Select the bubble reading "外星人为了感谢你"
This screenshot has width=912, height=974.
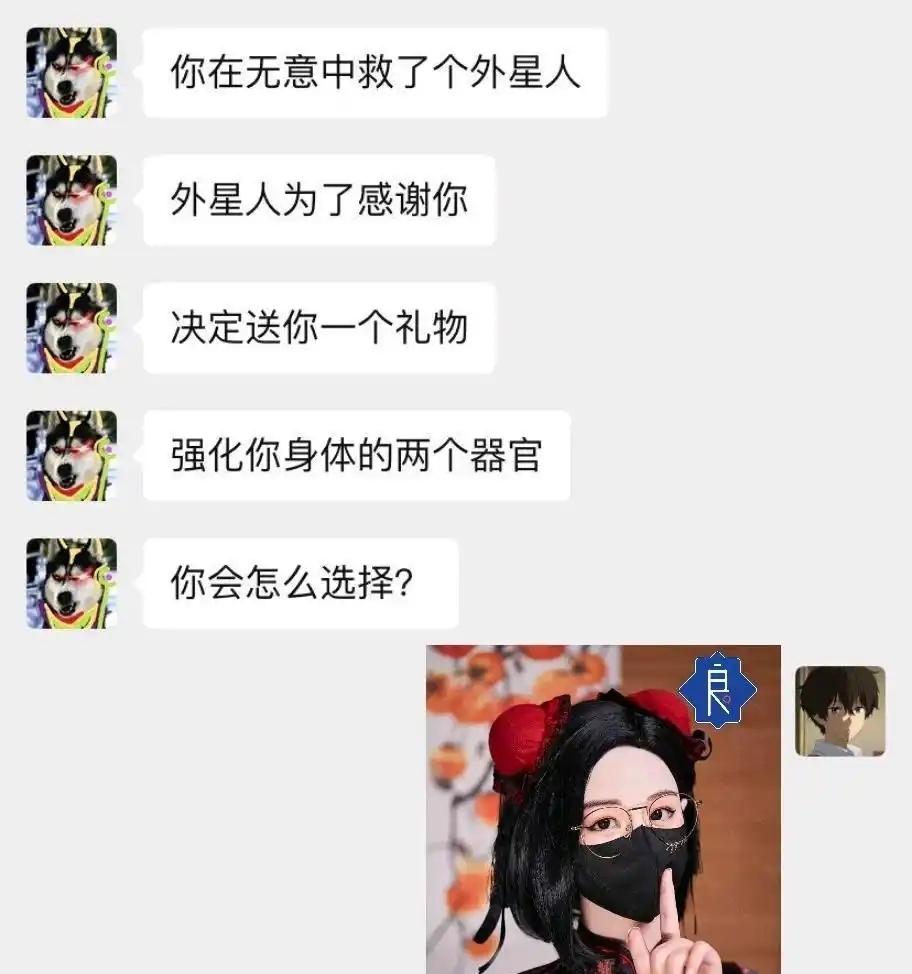coord(322,200)
